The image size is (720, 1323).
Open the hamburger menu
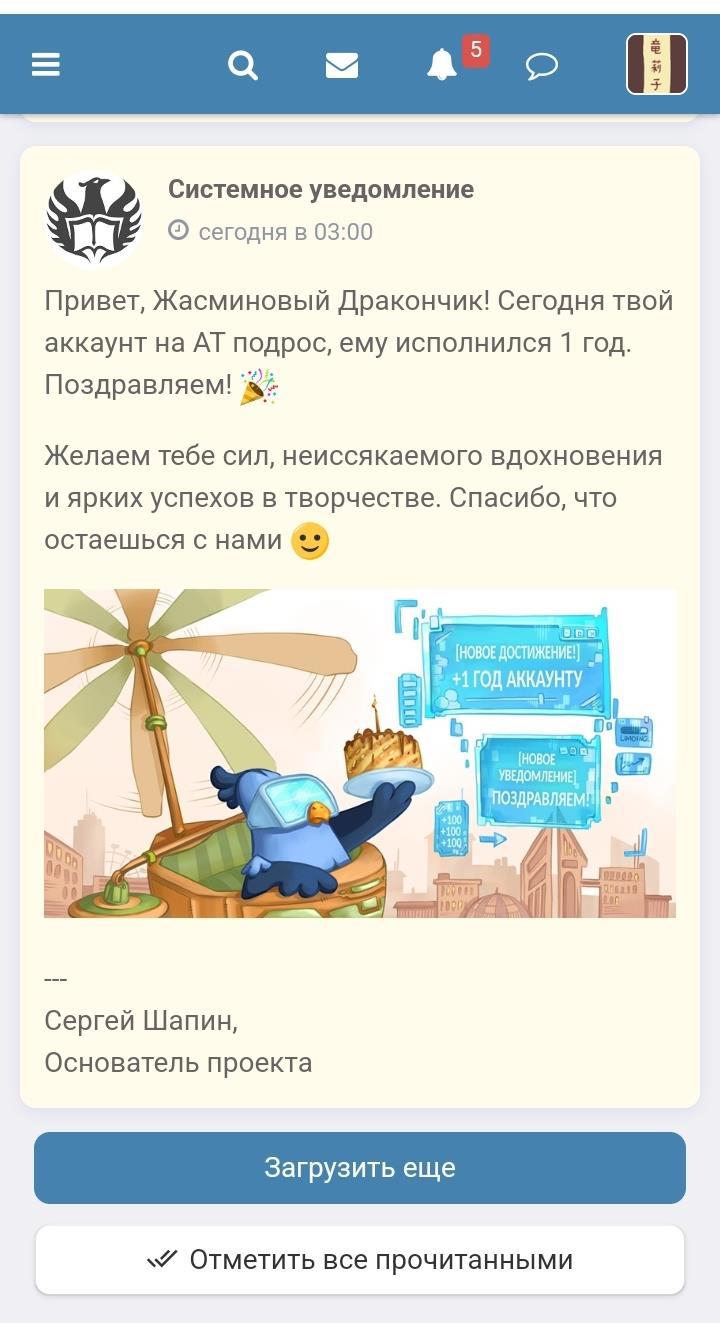click(46, 65)
